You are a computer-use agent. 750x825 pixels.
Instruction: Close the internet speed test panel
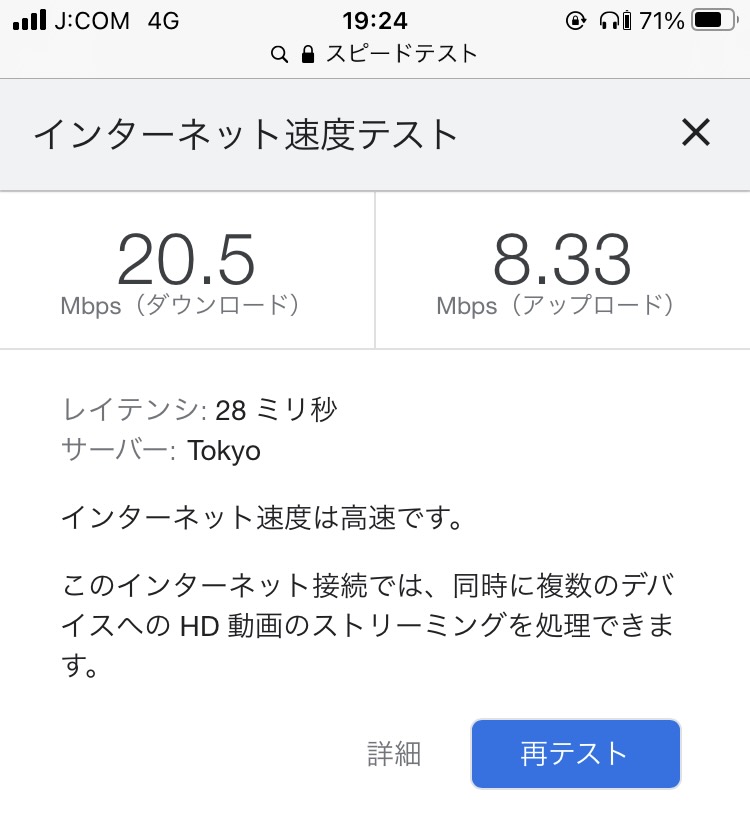695,133
